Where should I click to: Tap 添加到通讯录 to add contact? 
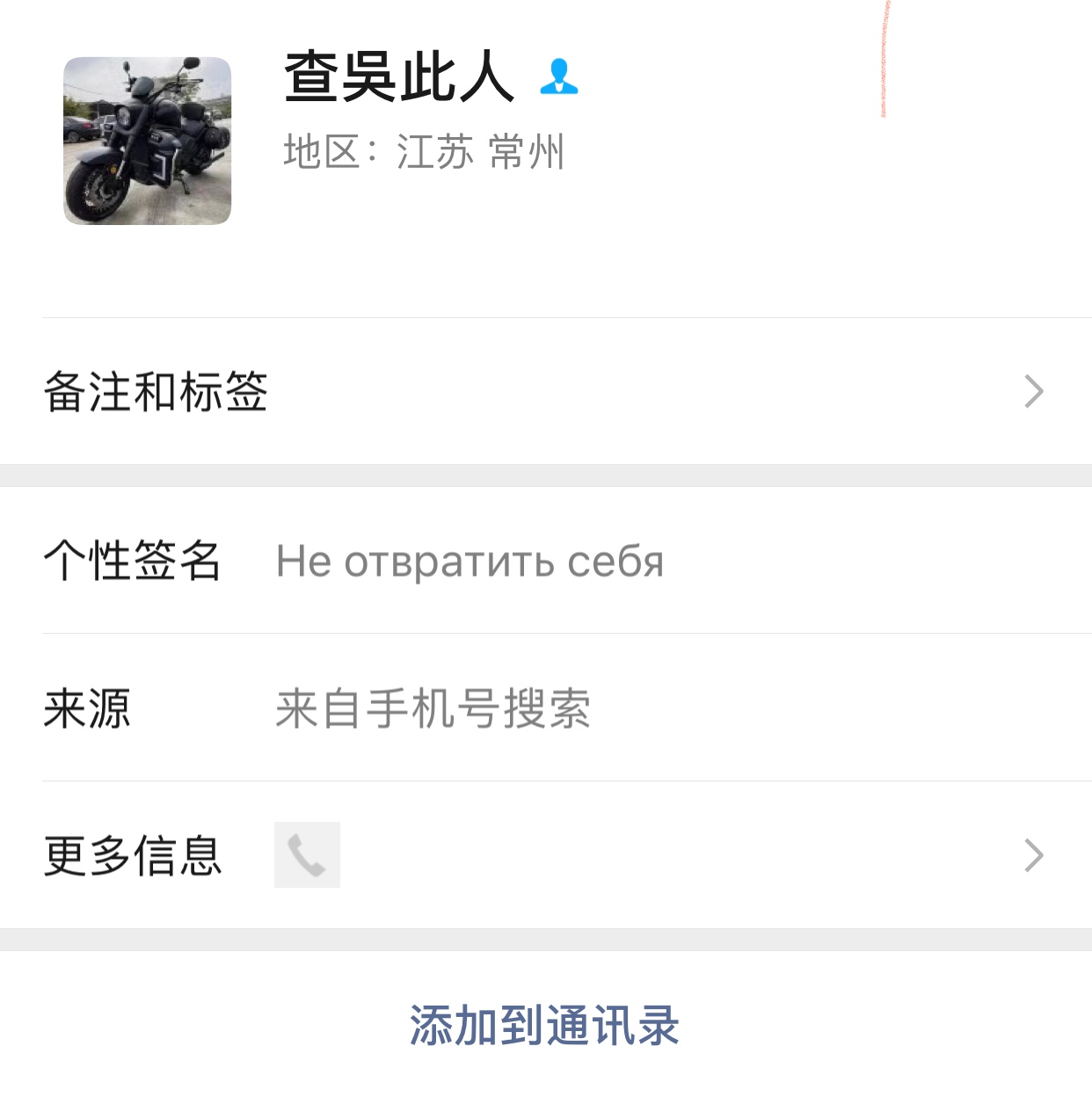[x=545, y=1026]
